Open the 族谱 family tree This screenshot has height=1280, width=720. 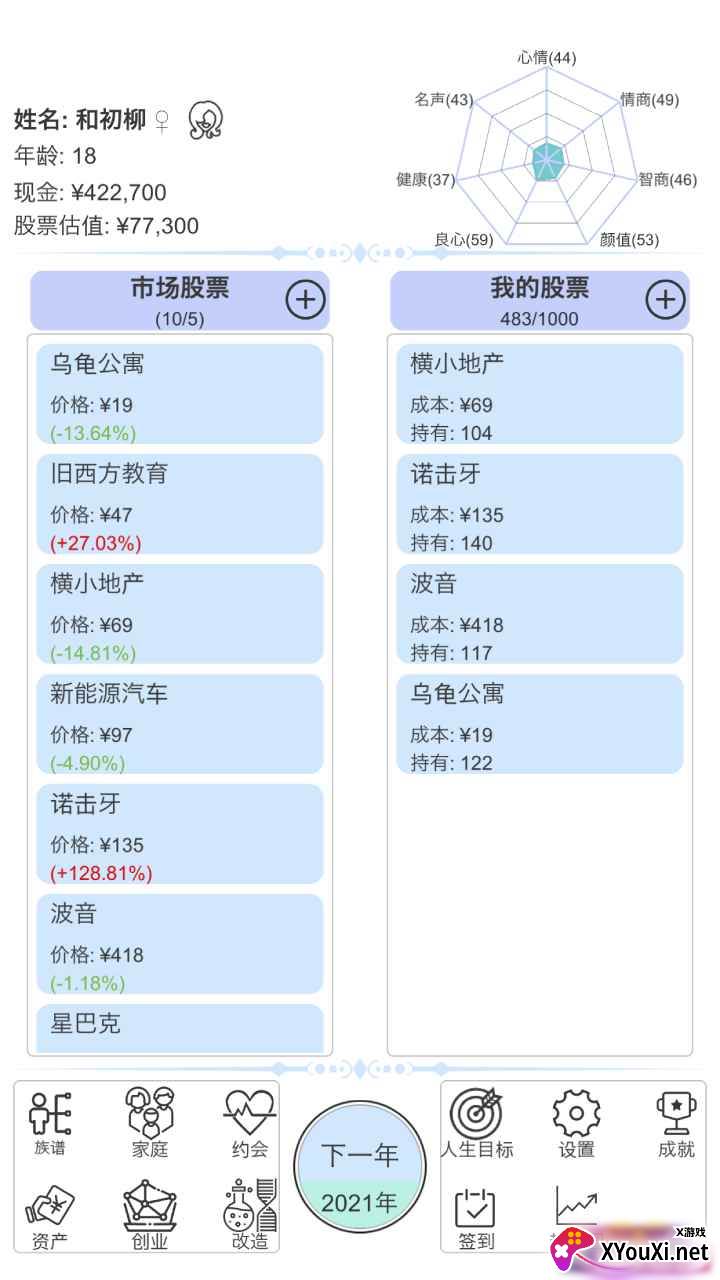click(50, 1123)
